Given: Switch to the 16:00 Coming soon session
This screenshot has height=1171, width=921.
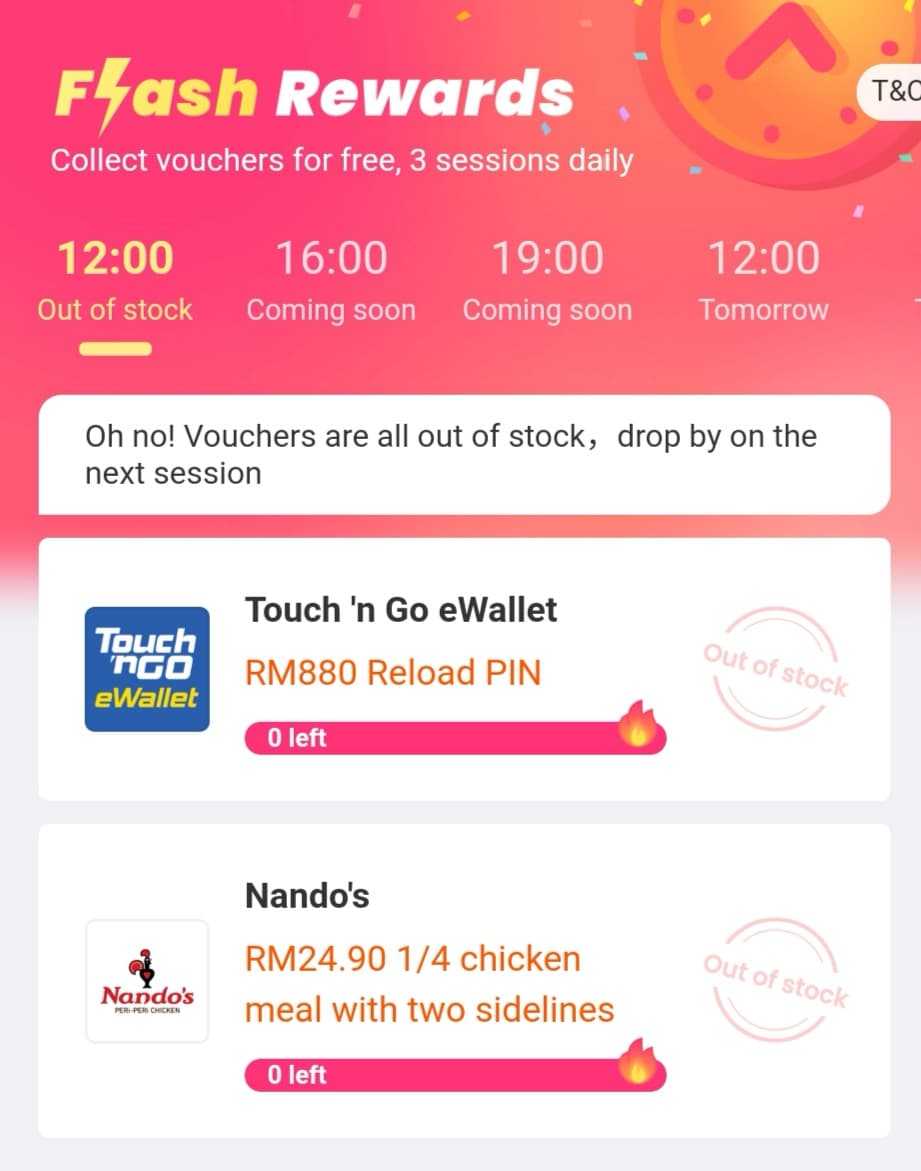Looking at the screenshot, I should click(x=331, y=282).
